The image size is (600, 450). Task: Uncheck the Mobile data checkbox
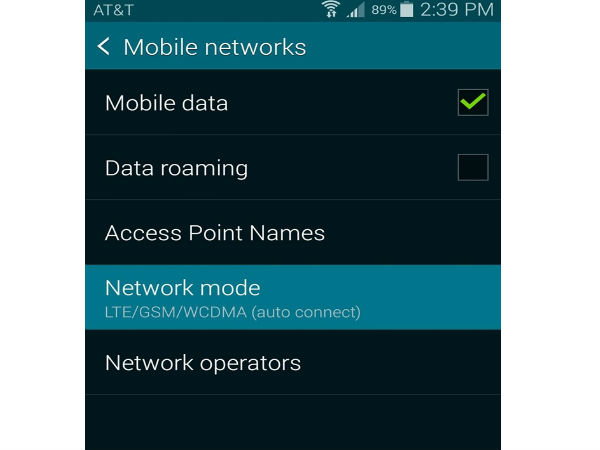pyautogui.click(x=472, y=102)
